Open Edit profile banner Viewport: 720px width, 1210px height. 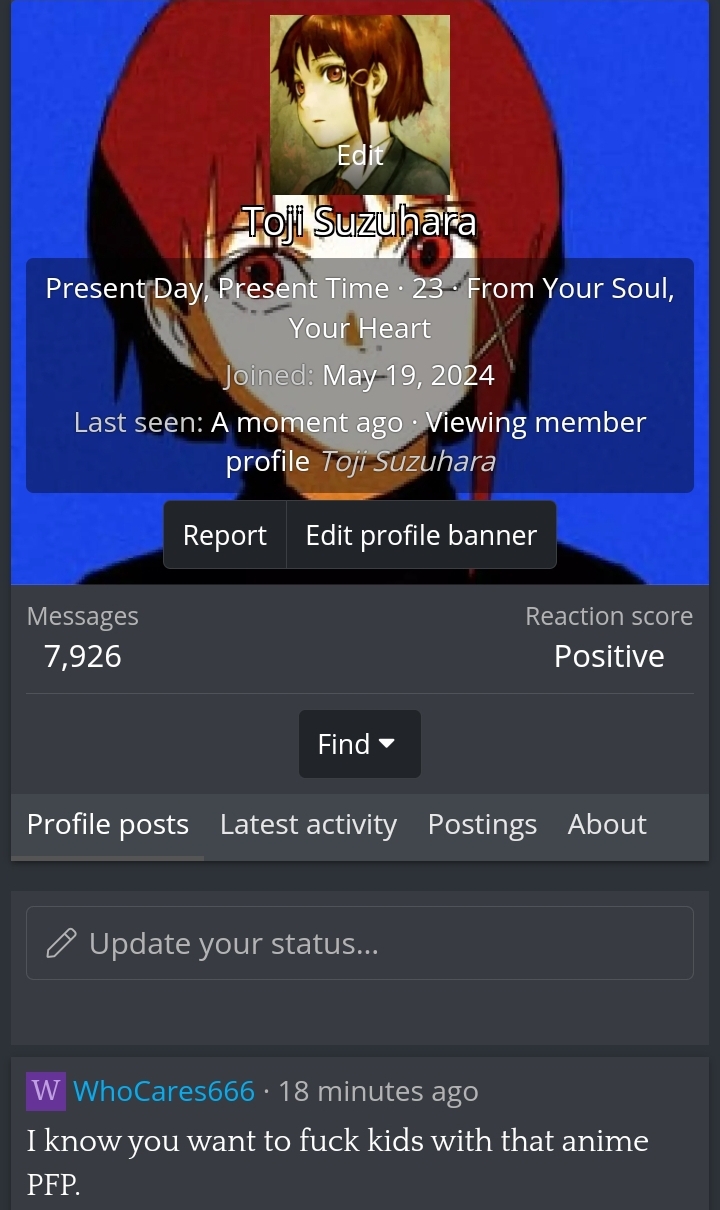[421, 535]
